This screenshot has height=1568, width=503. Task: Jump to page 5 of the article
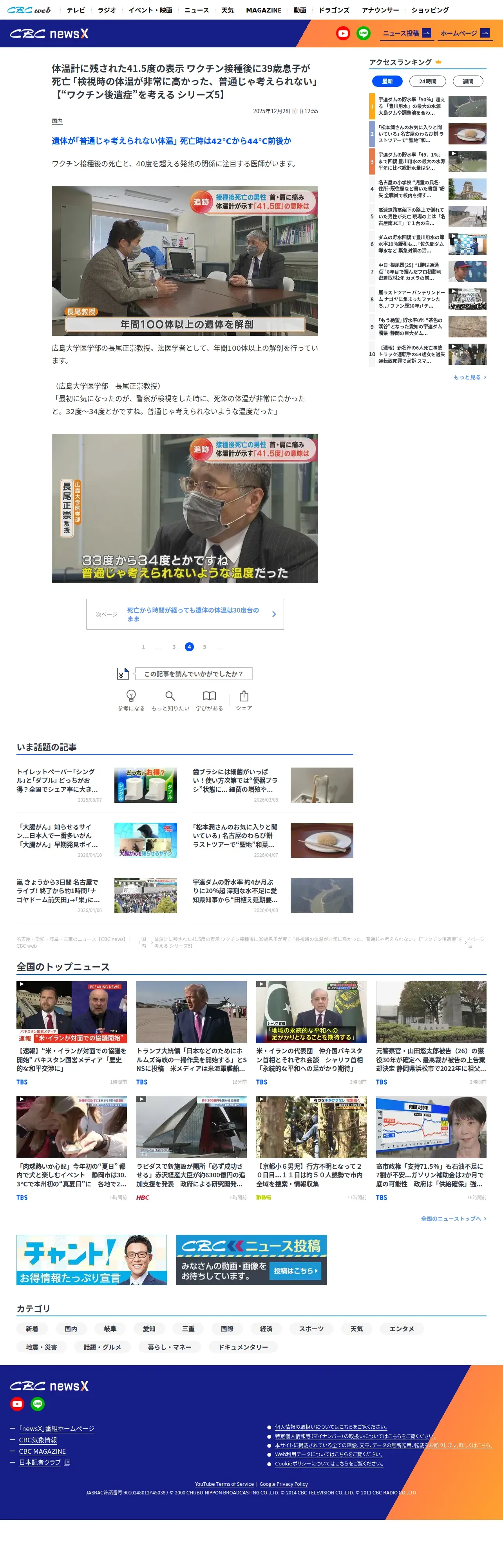point(204,647)
